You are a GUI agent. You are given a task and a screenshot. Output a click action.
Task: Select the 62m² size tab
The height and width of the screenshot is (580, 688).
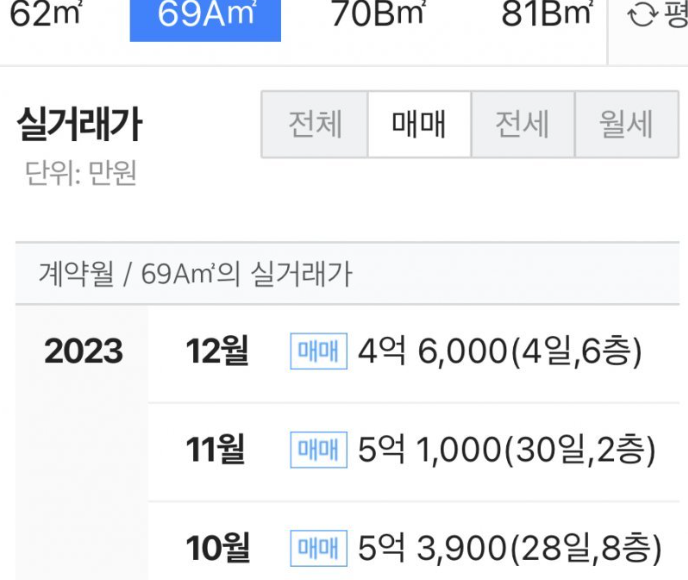[x=44, y=16]
